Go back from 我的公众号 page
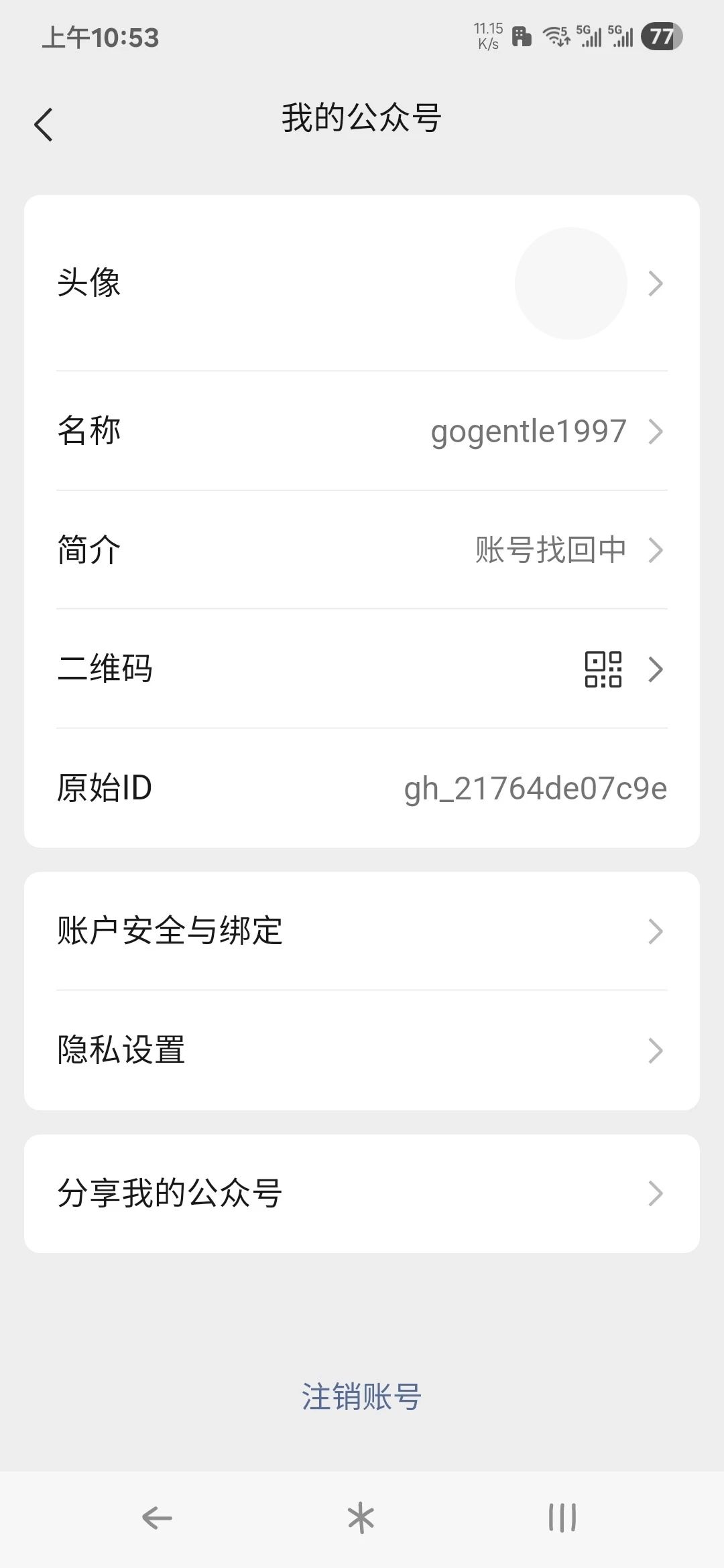724x1568 pixels. click(44, 125)
